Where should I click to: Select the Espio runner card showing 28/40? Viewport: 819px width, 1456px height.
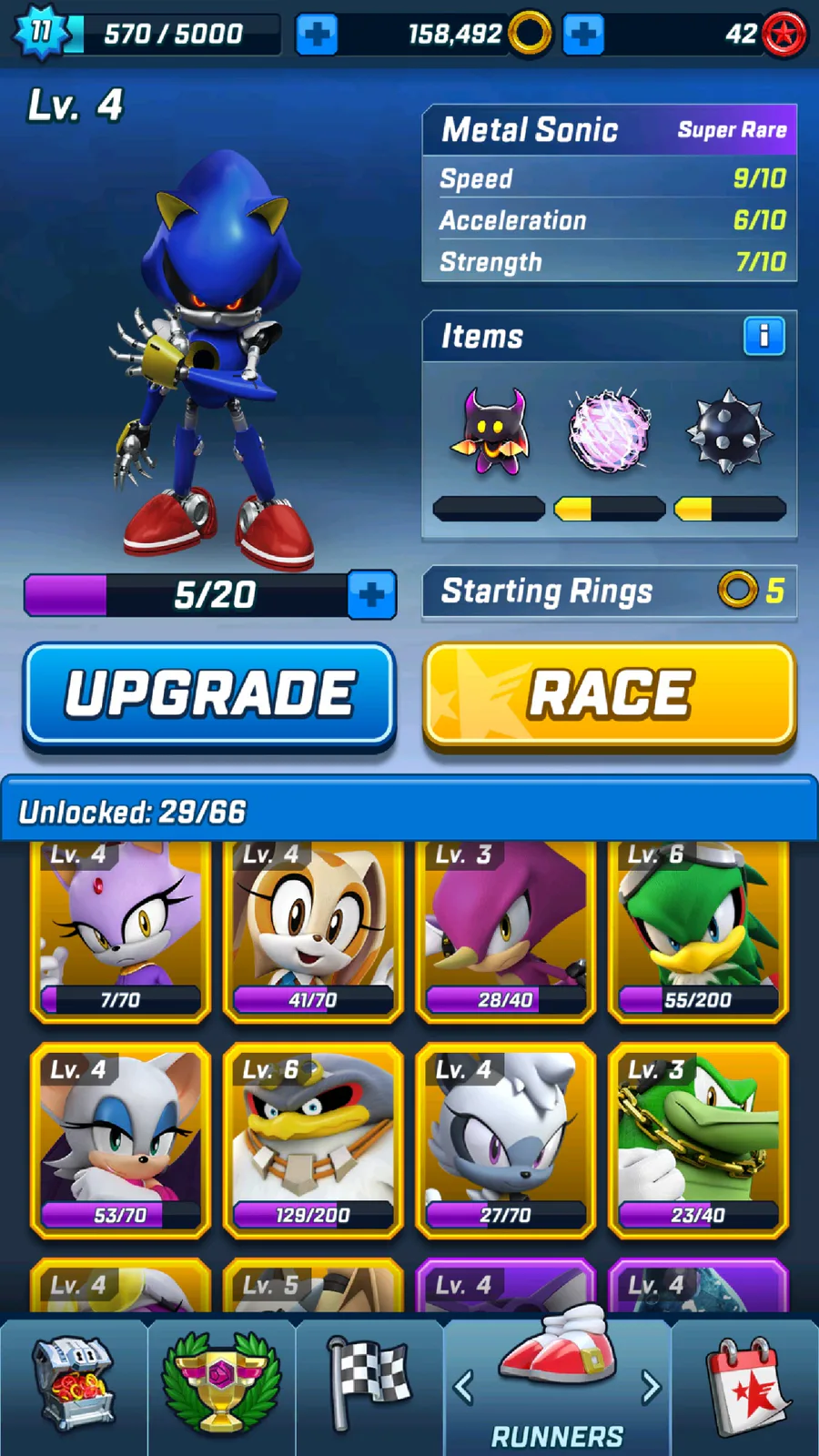[x=505, y=928]
